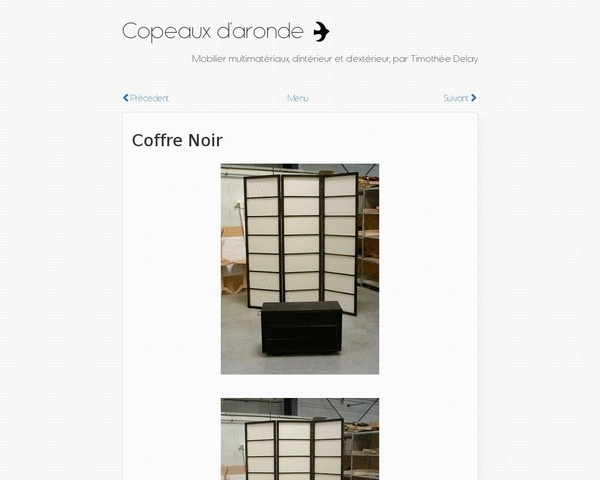Go to the Précédent page

click(x=146, y=98)
